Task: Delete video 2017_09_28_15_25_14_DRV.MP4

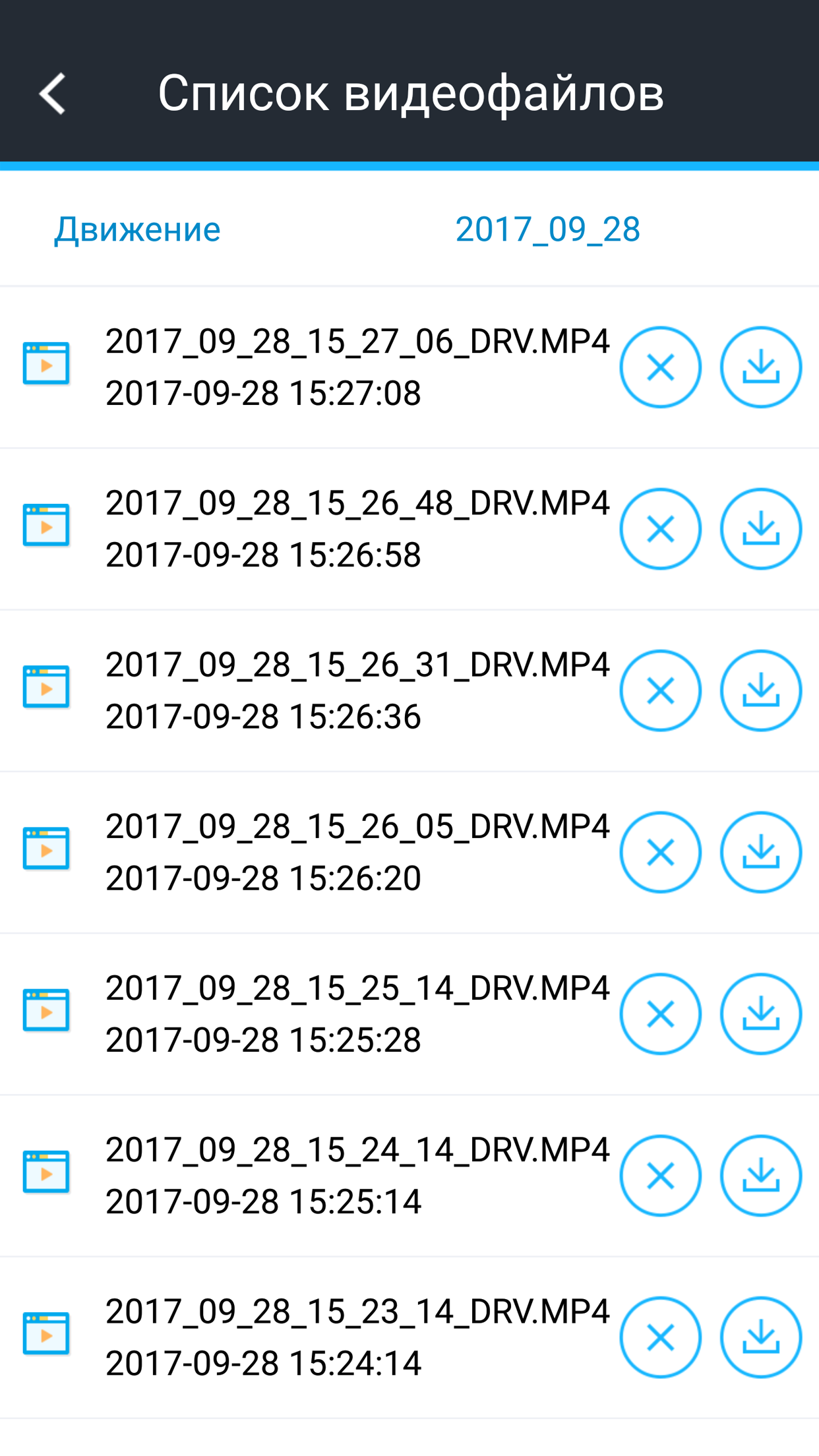Action: (661, 1013)
